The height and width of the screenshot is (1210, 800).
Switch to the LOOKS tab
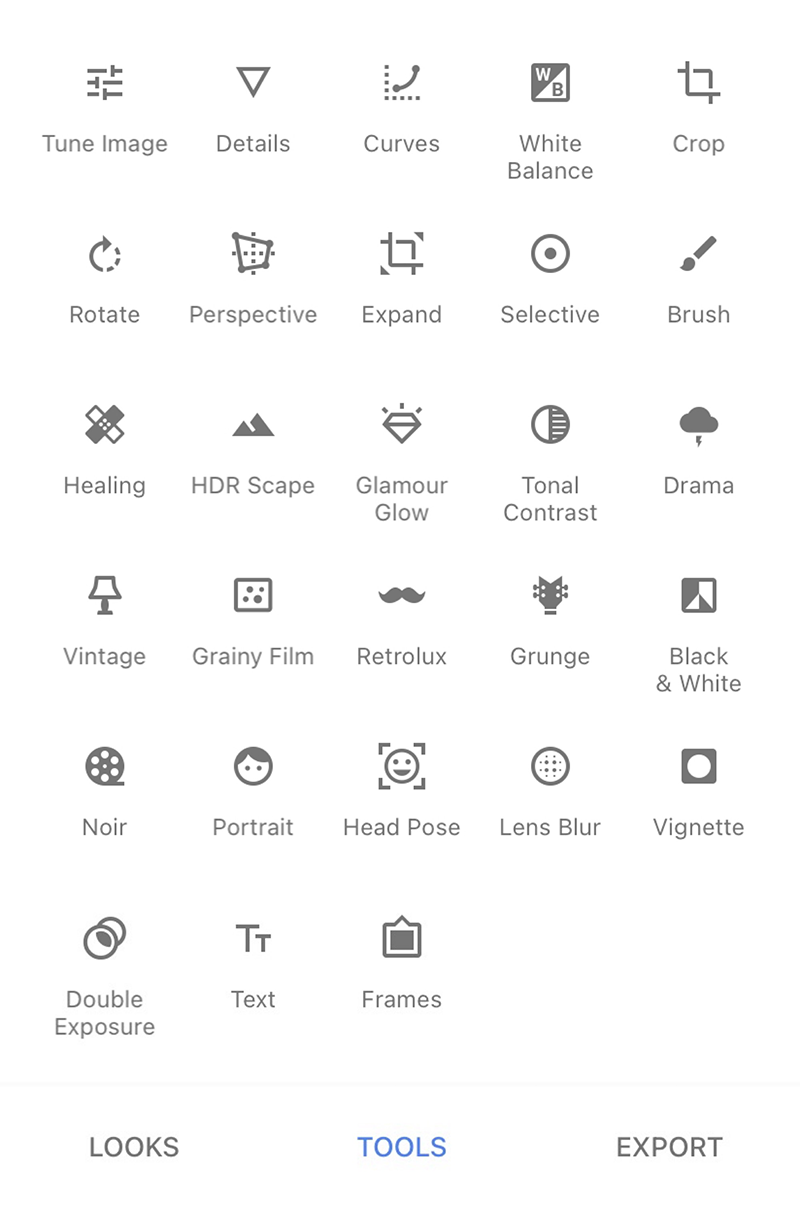pyautogui.click(x=133, y=1147)
